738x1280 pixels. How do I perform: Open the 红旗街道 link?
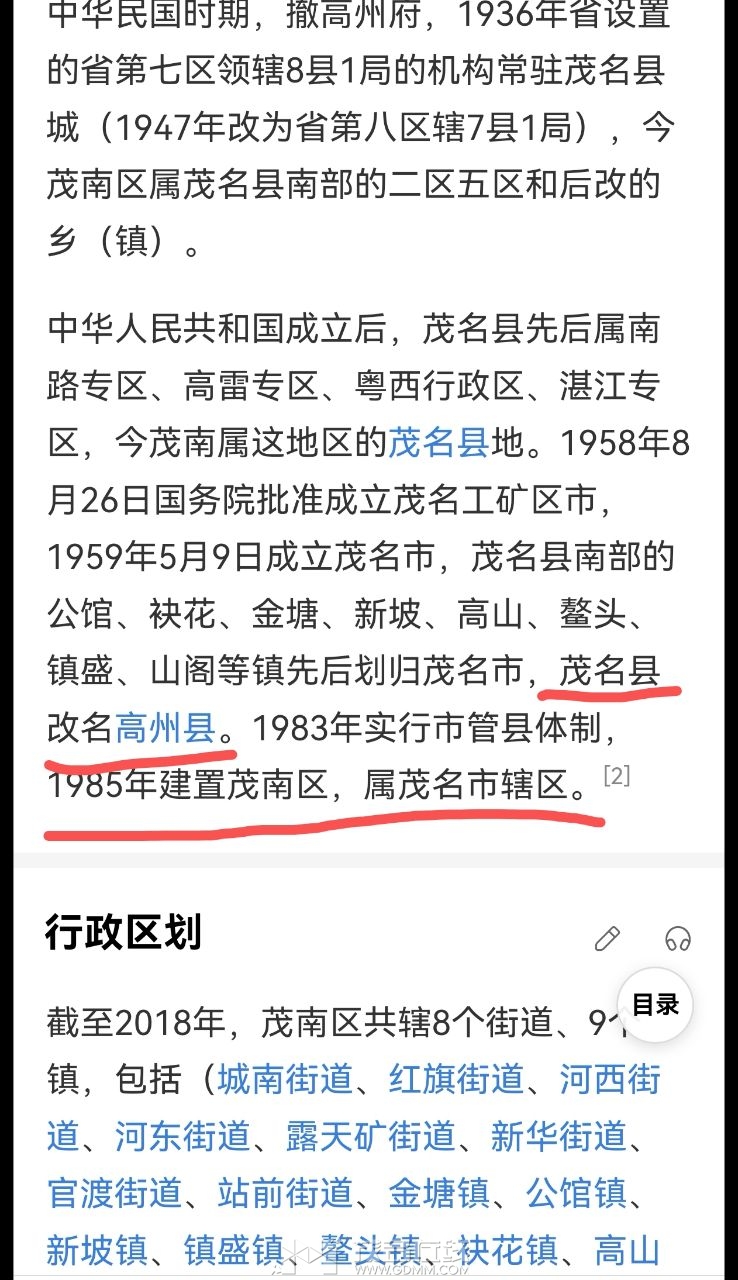pyautogui.click(x=457, y=1080)
